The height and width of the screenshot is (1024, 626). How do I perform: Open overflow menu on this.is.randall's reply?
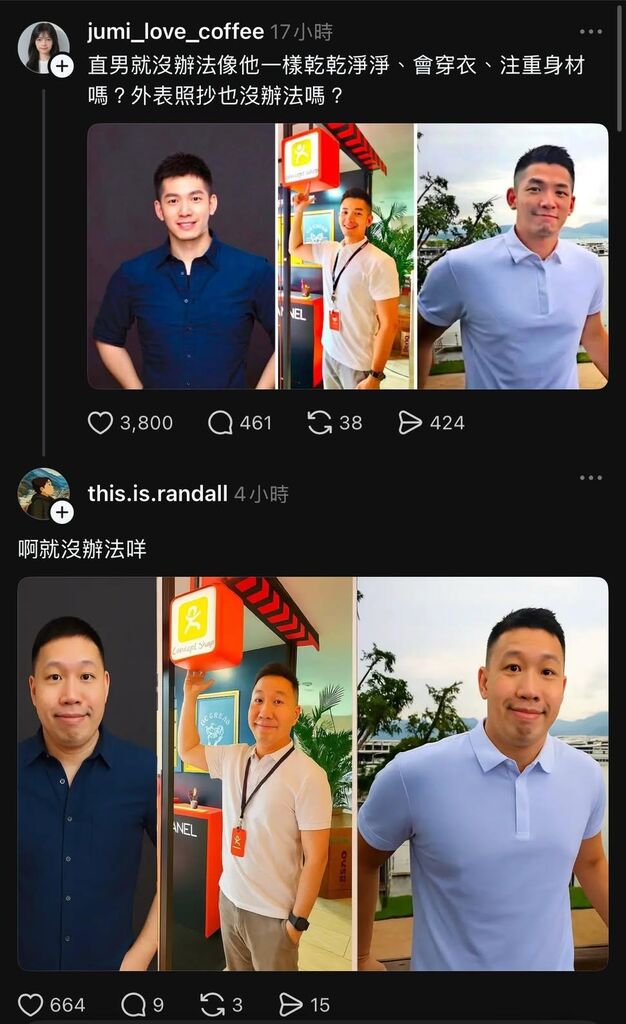click(591, 477)
